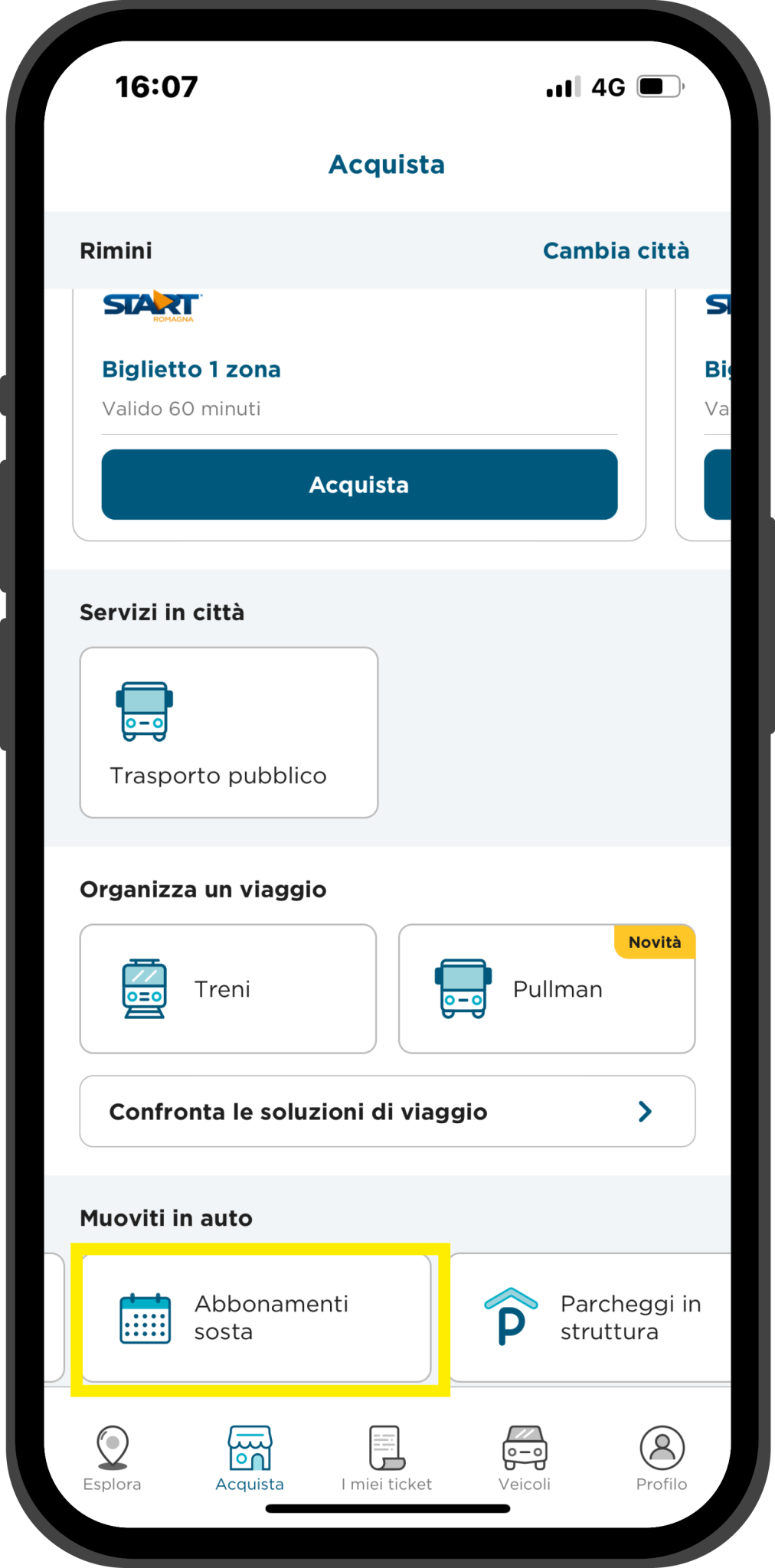Select the Treni travel option

228,988
